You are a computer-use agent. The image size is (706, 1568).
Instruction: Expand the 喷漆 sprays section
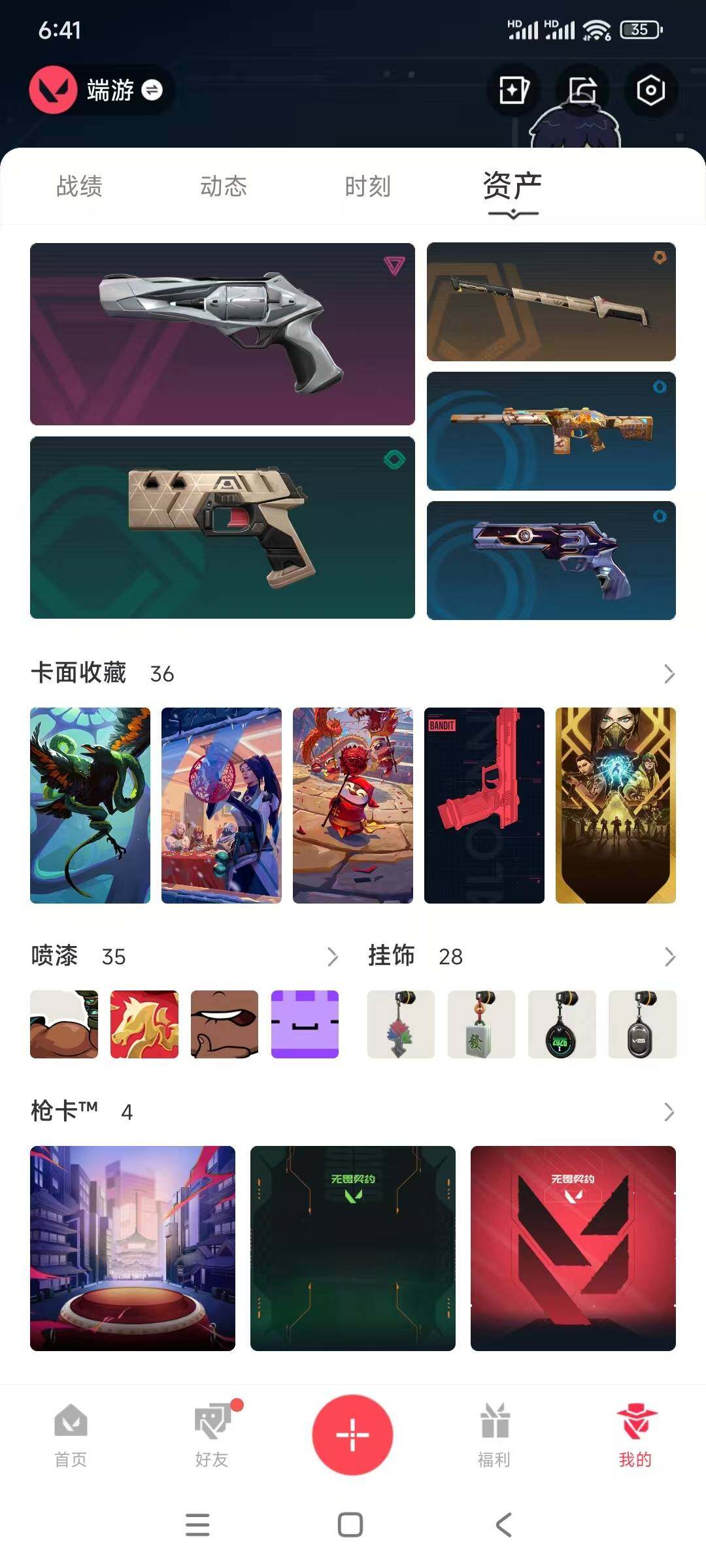[x=331, y=956]
